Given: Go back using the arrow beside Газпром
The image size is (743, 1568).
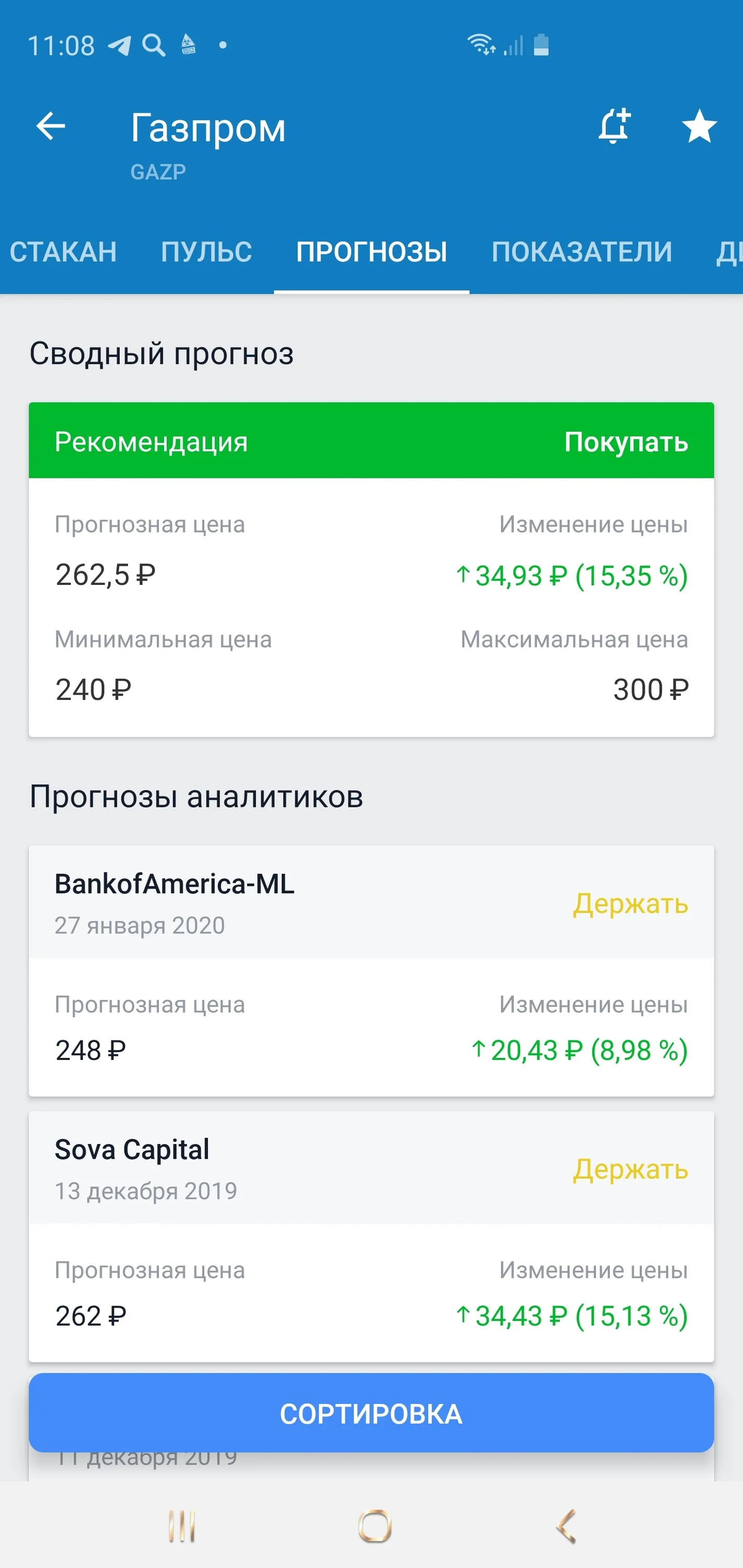Looking at the screenshot, I should 51,126.
